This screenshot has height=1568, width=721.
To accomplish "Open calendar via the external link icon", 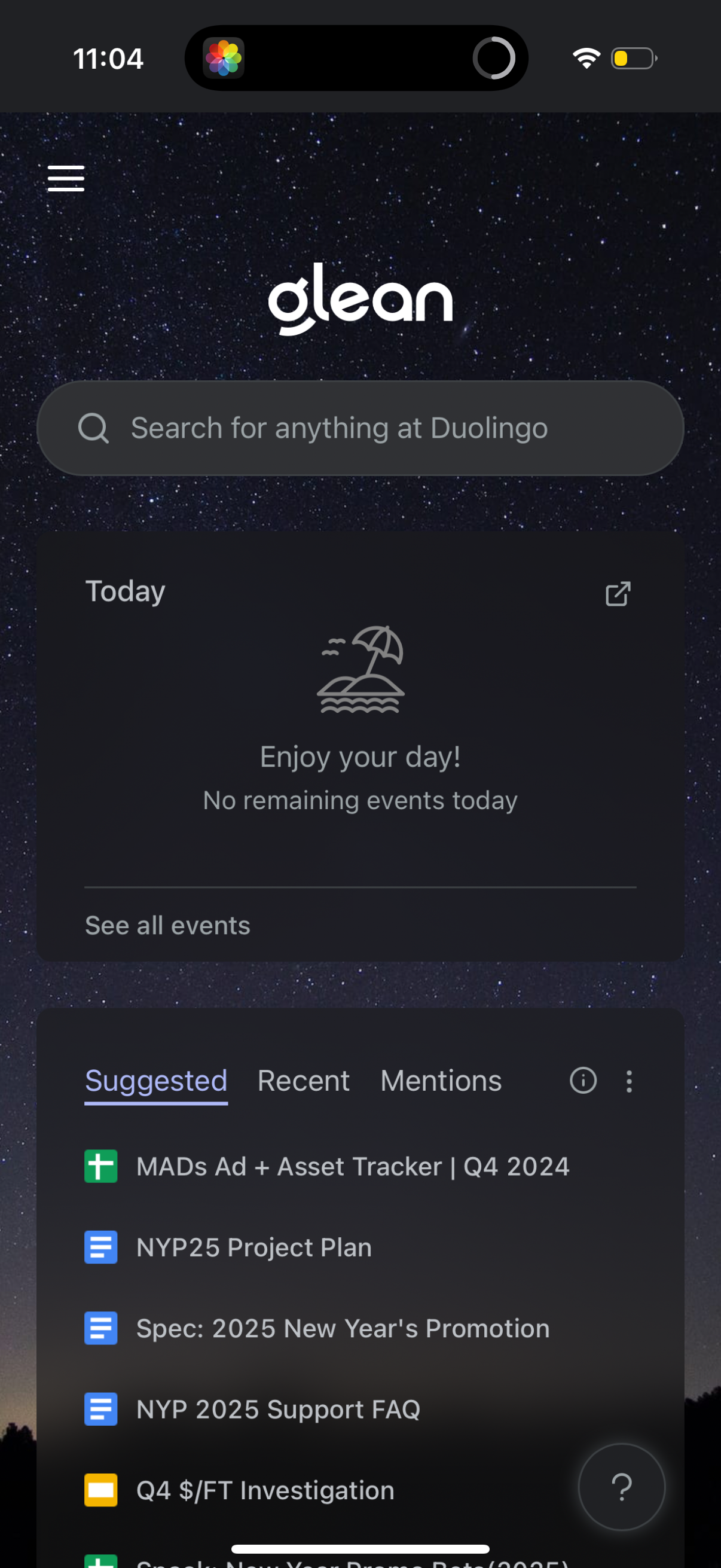I will tap(618, 593).
